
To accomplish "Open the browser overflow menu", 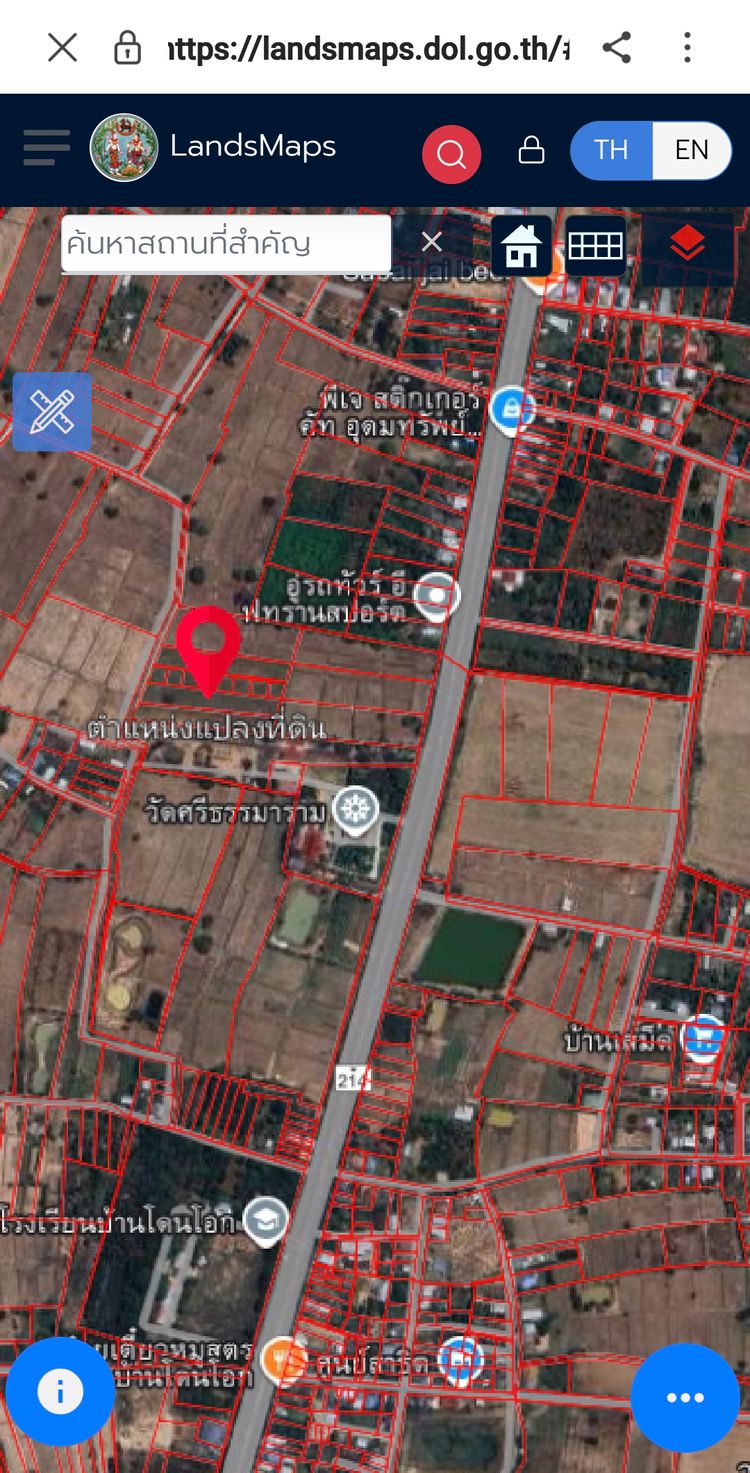I will 687,47.
